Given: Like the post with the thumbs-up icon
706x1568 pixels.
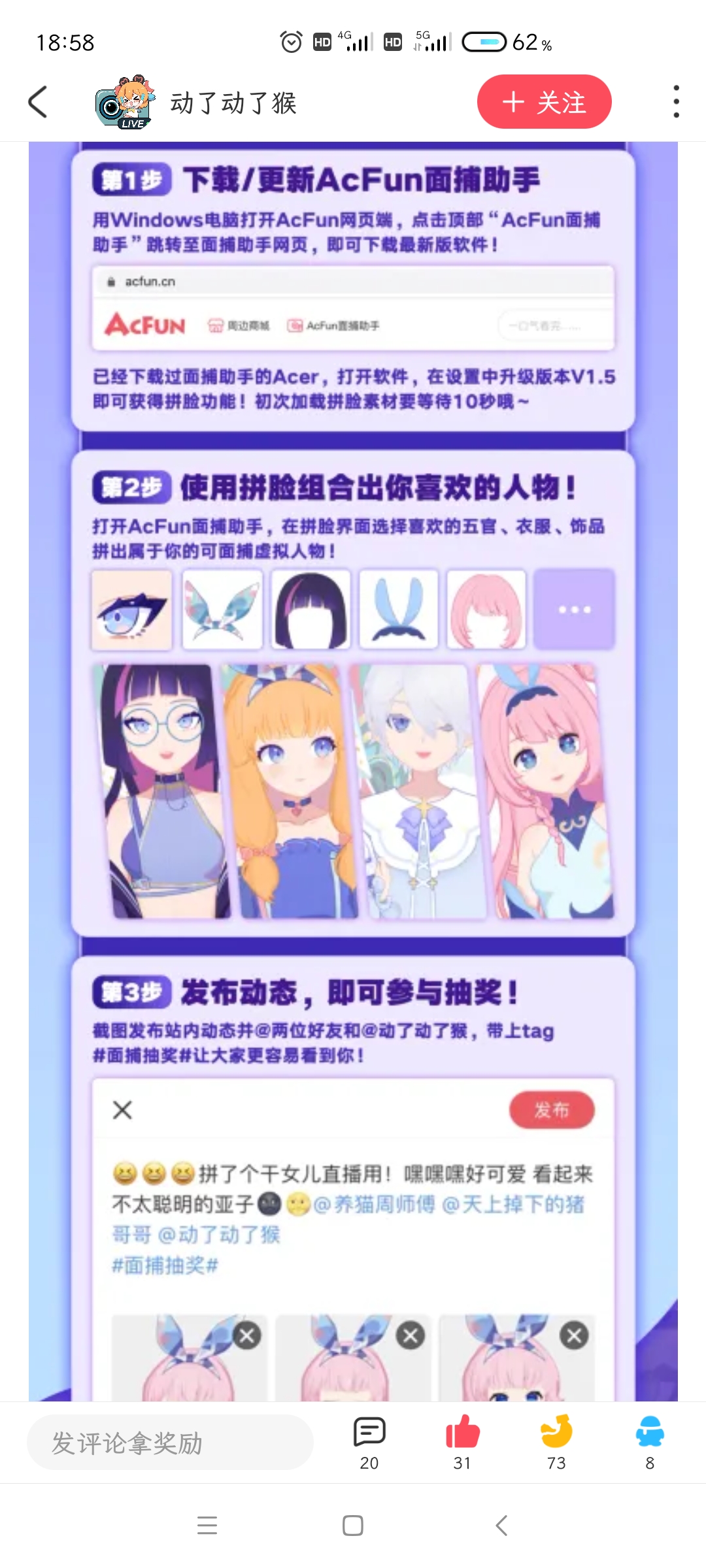Looking at the screenshot, I should 463,1432.
